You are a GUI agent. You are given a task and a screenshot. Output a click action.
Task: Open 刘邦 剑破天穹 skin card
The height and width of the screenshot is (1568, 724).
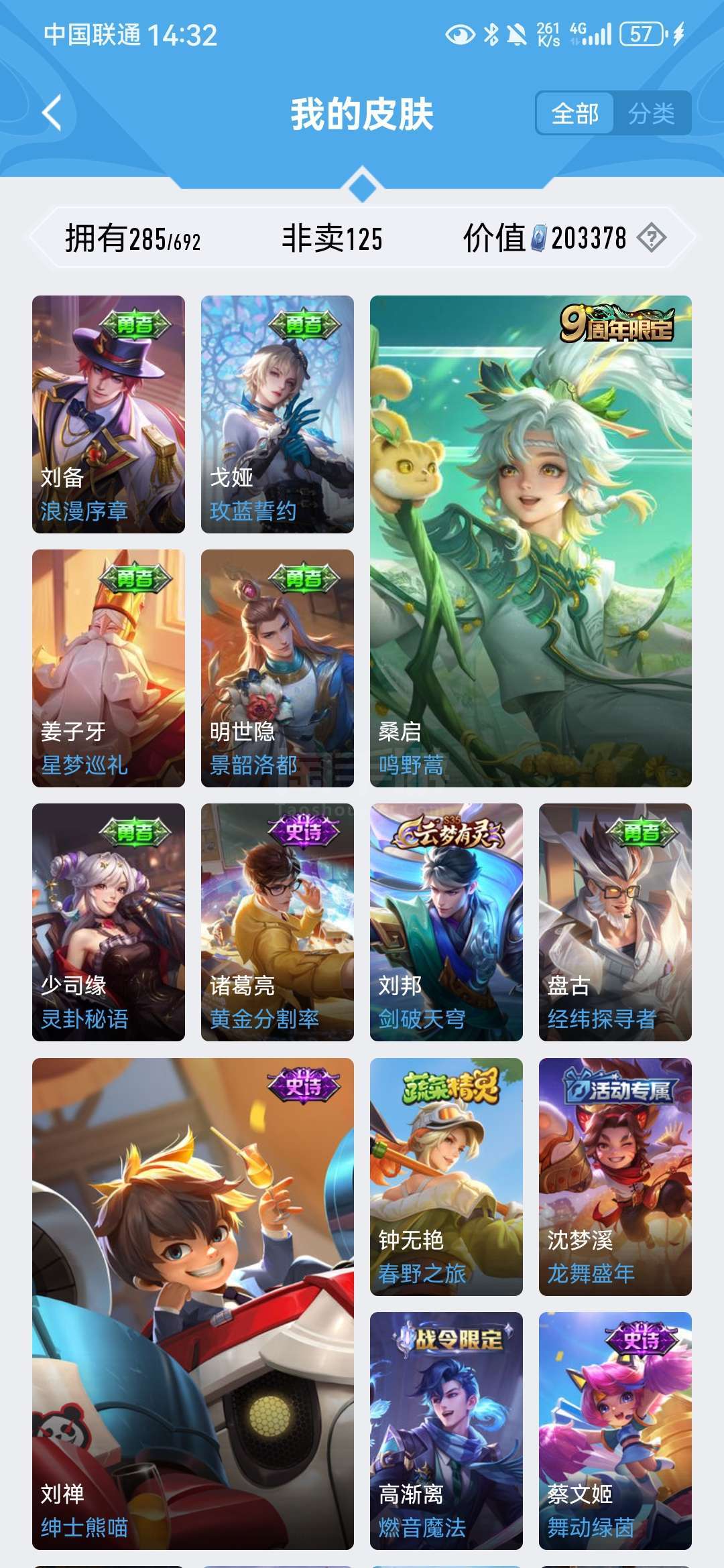pyautogui.click(x=446, y=922)
